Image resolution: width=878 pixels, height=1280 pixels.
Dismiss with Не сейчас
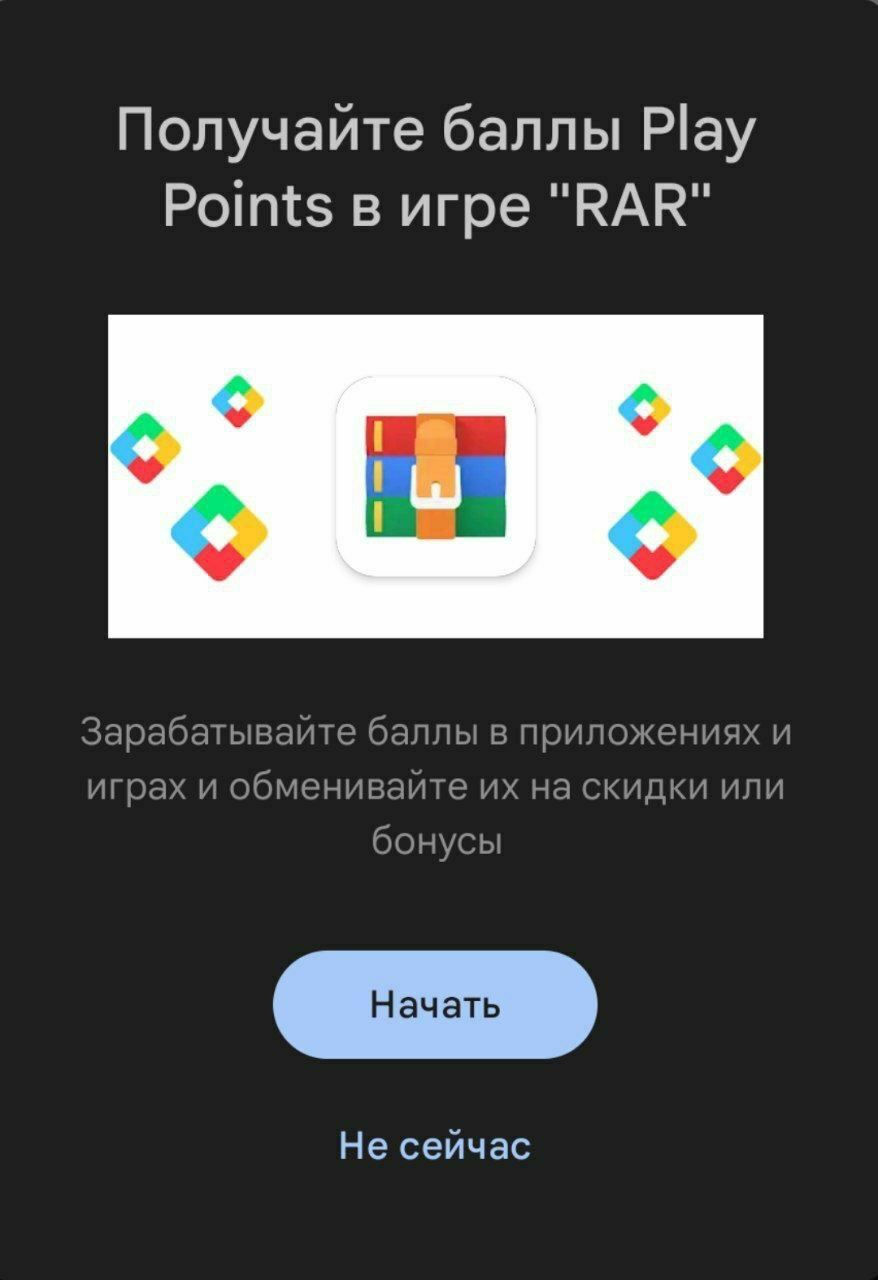point(435,1145)
